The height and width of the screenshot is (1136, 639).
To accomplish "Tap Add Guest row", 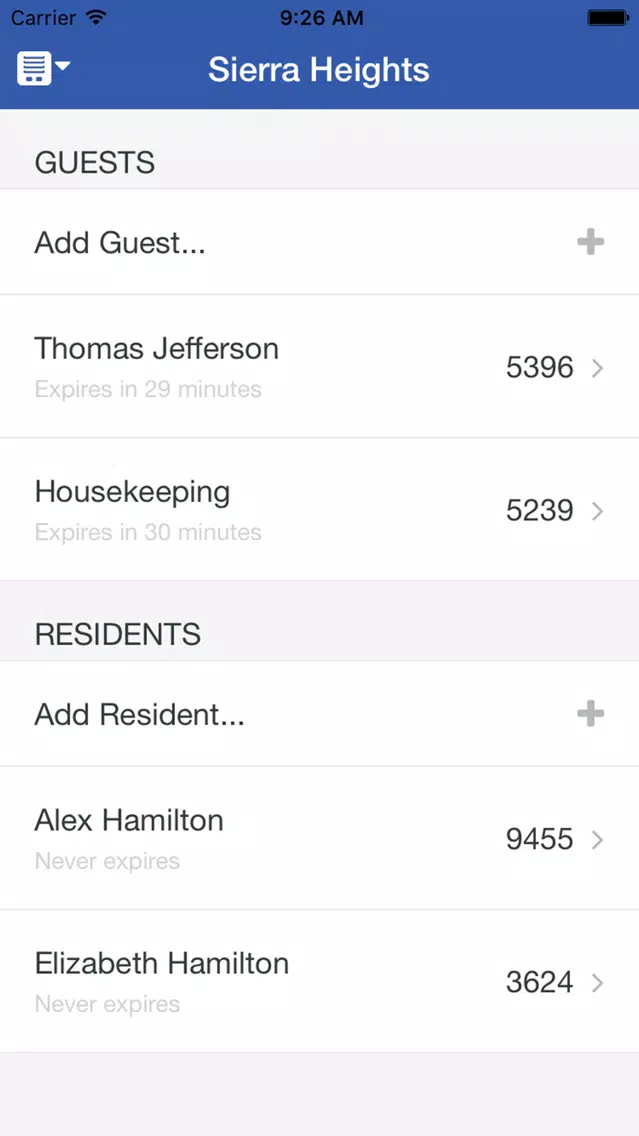I will [320, 242].
